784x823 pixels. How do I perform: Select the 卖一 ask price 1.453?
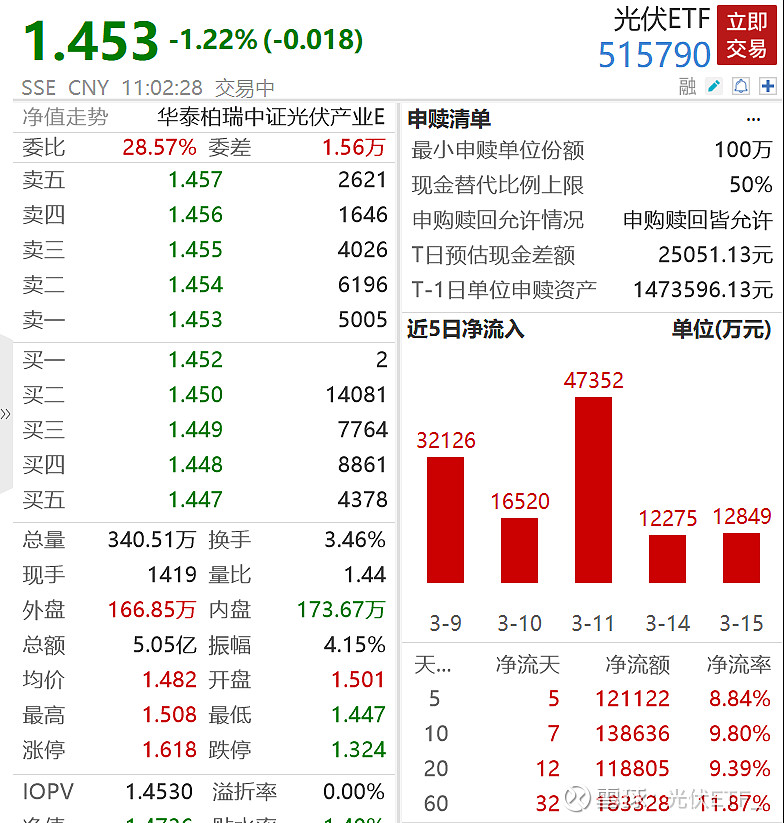pos(196,322)
